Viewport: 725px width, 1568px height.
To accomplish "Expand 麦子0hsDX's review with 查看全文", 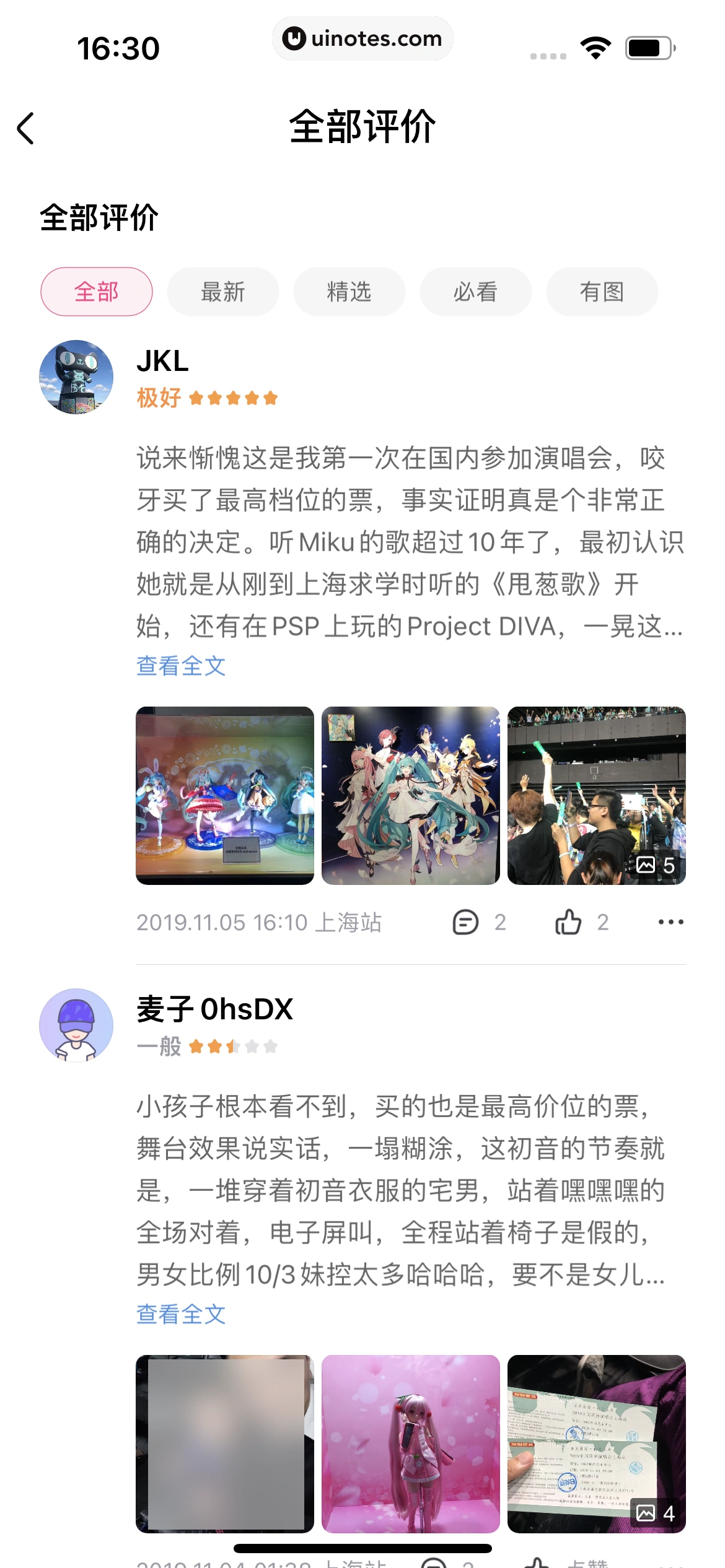I will click(x=181, y=1314).
